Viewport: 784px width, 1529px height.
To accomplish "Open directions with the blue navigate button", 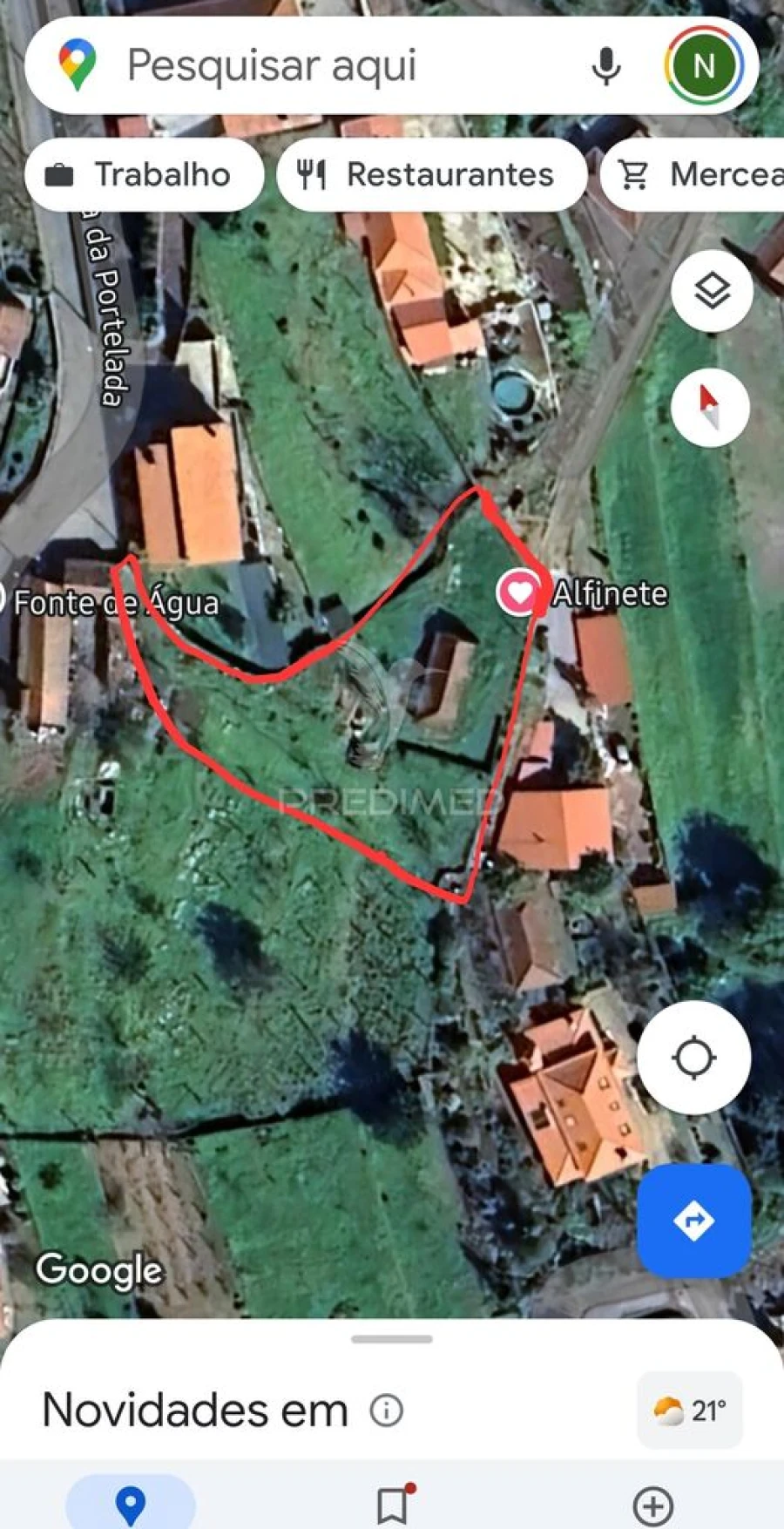I will (x=693, y=1221).
